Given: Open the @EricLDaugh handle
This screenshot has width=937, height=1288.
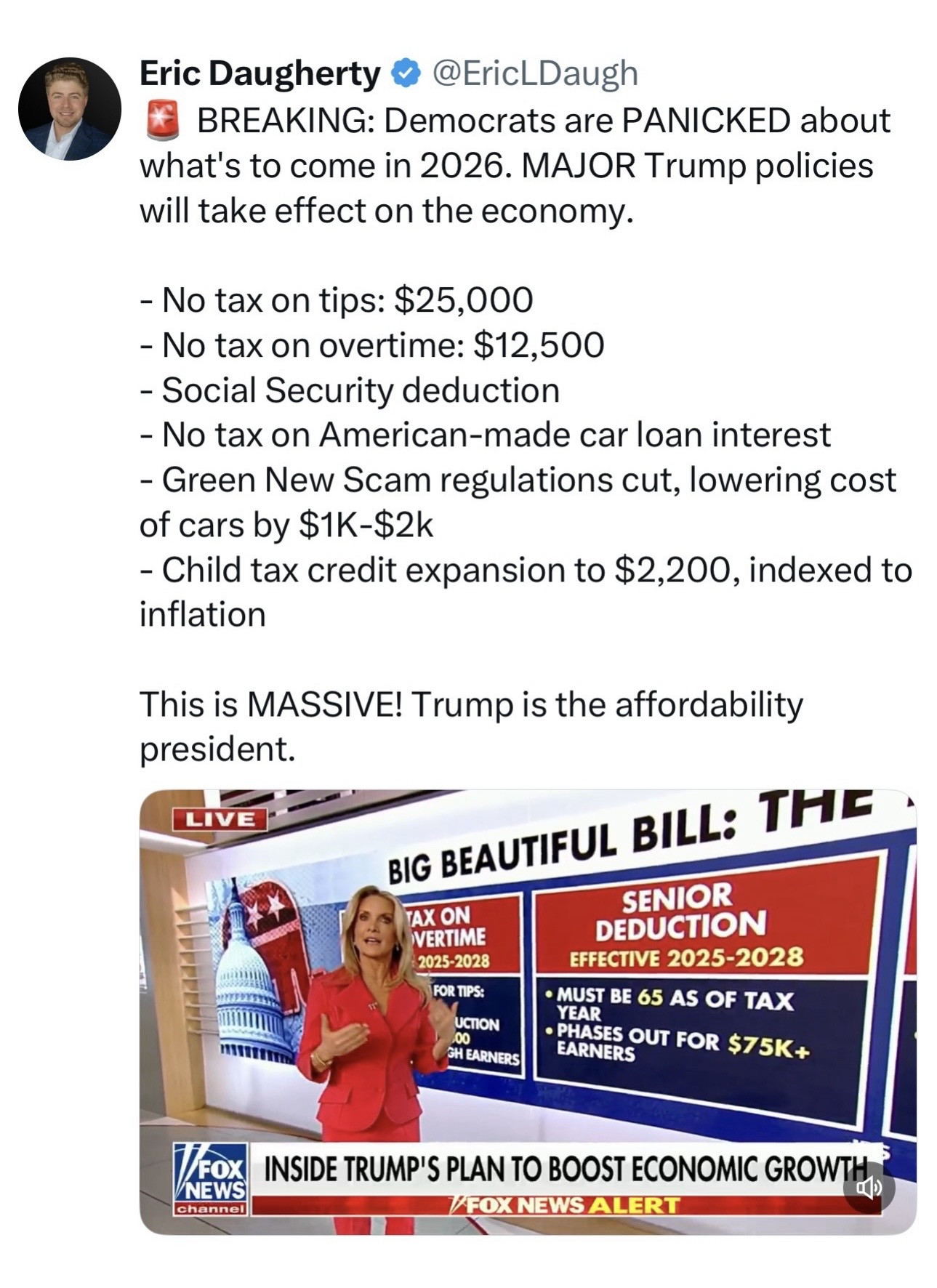Looking at the screenshot, I should point(534,73).
